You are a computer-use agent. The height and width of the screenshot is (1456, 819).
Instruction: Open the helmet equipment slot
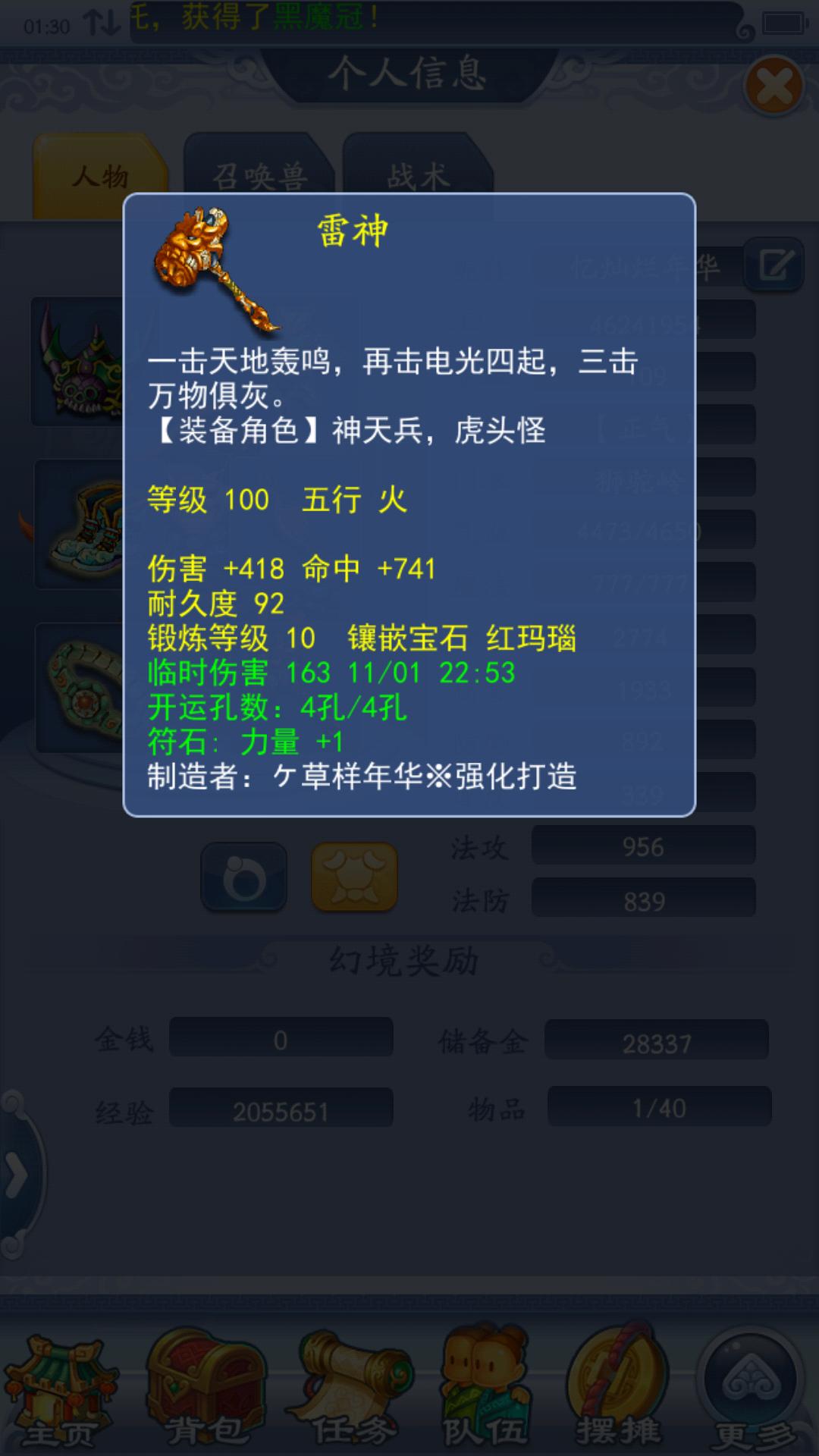click(x=77, y=362)
